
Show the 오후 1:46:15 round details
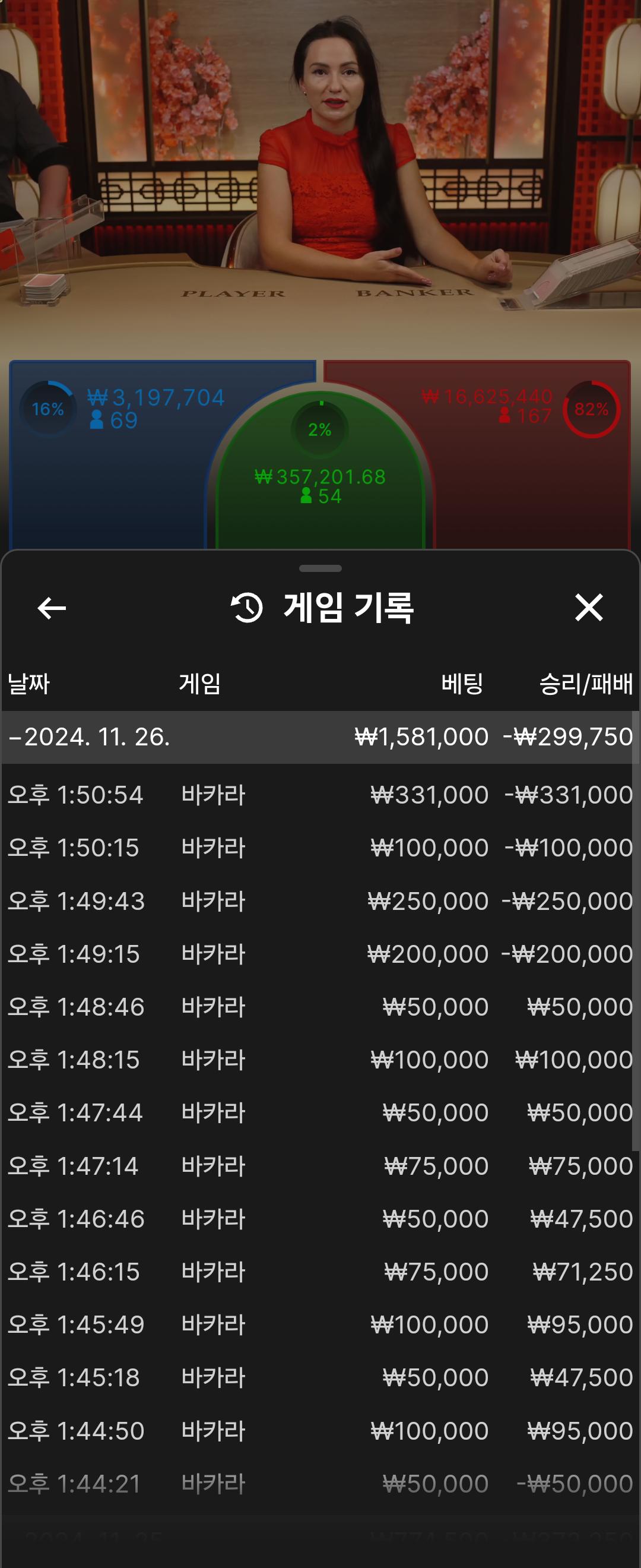coord(320,1272)
